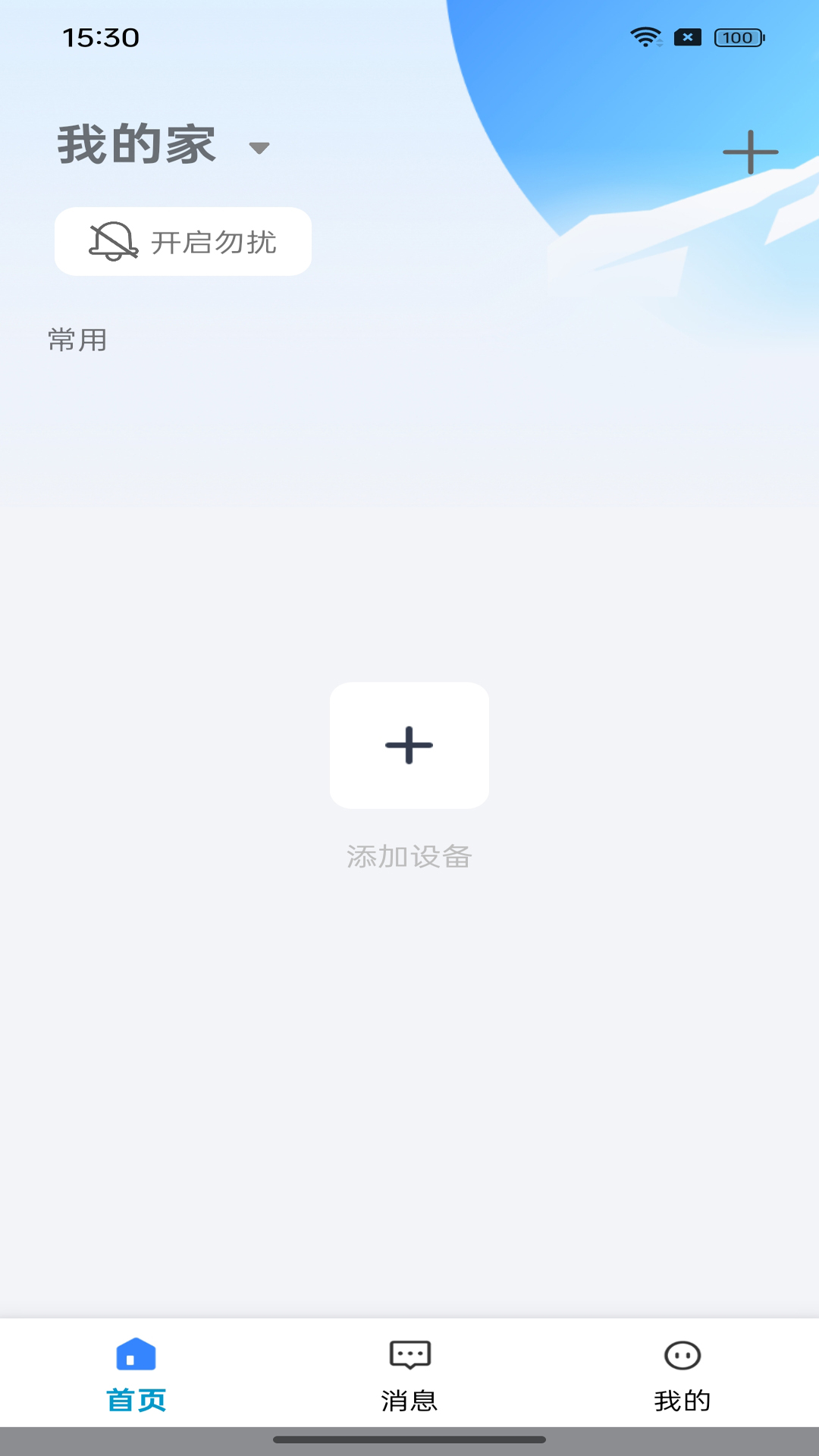The width and height of the screenshot is (819, 1456).
Task: Enable Do Not Disturb mode via 开启勿扰
Action: [182, 241]
